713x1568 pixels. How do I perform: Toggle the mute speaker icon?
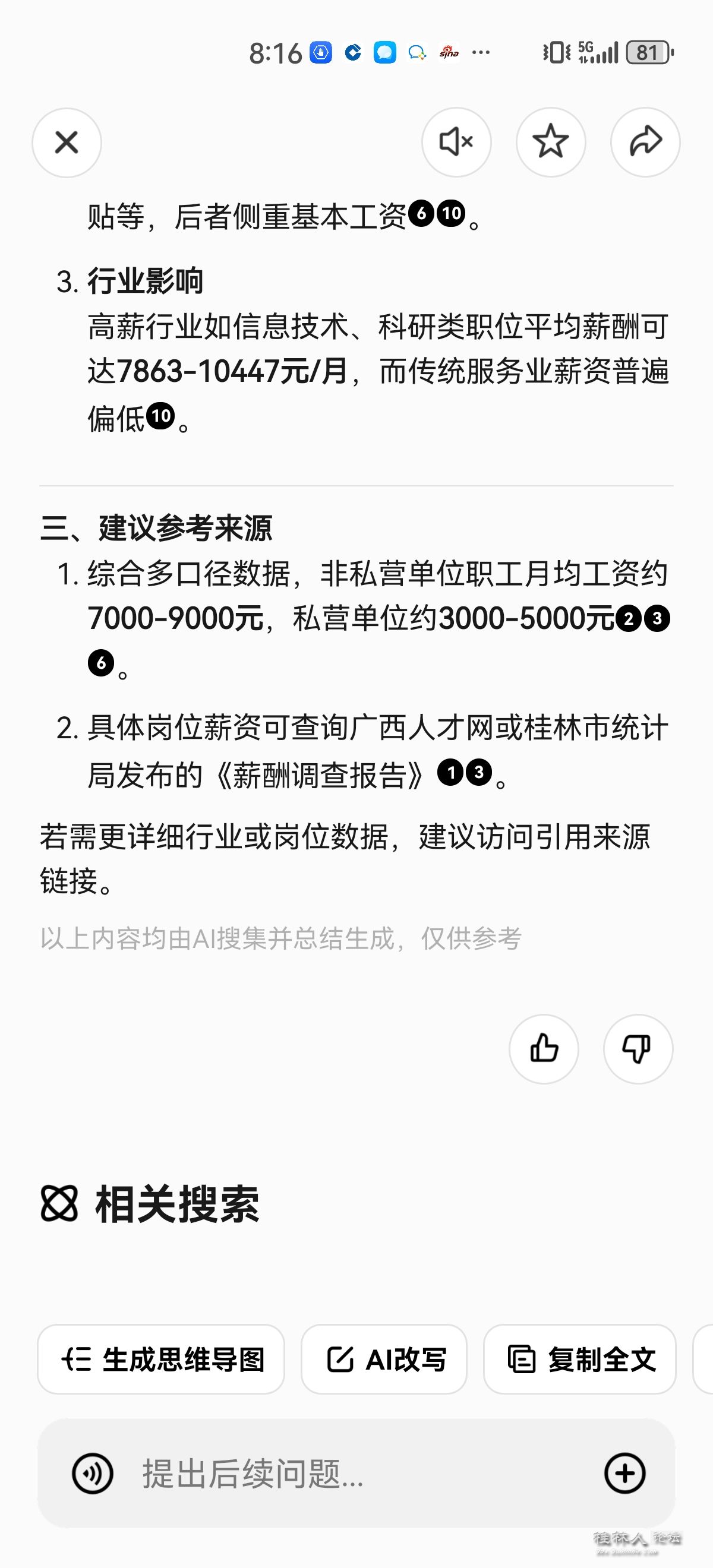tap(456, 143)
